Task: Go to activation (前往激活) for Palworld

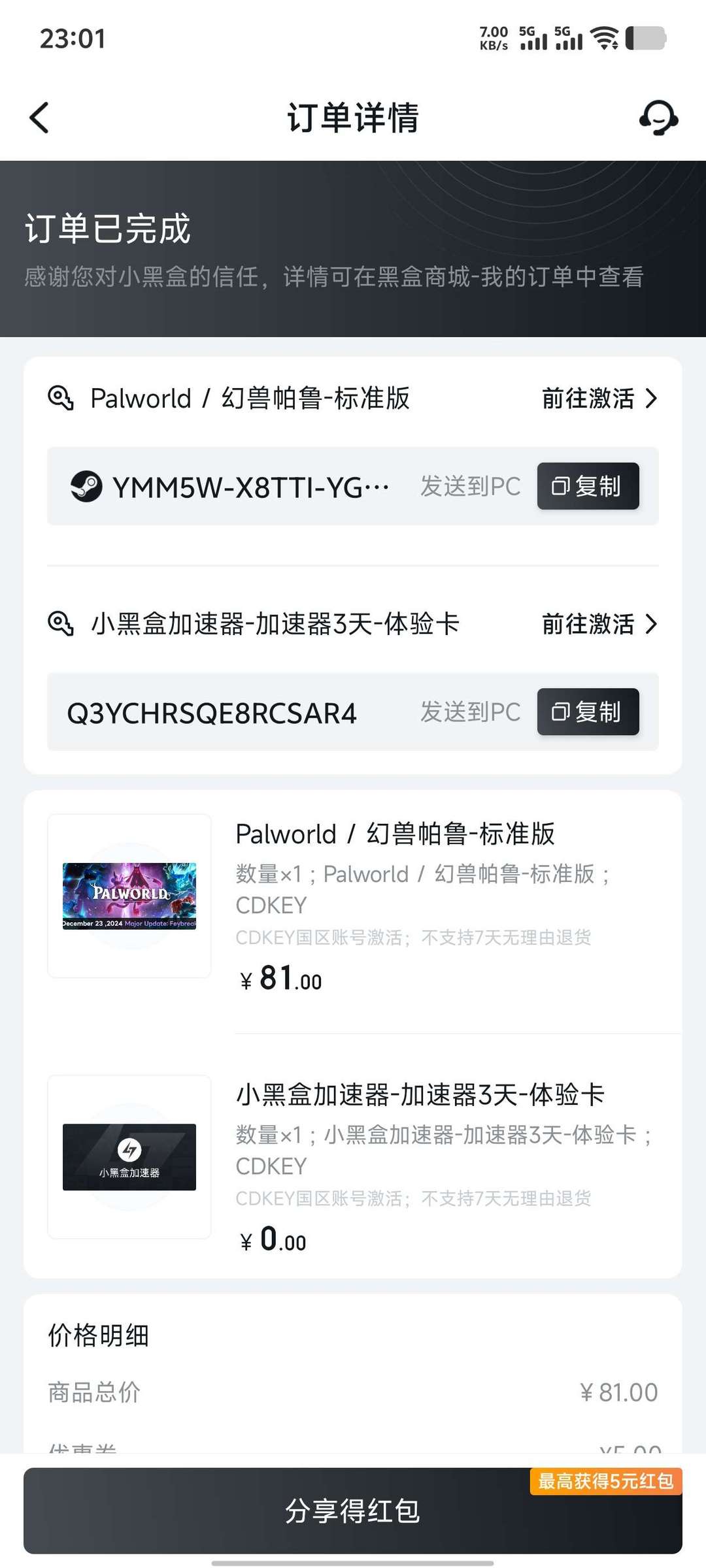Action: [599, 398]
